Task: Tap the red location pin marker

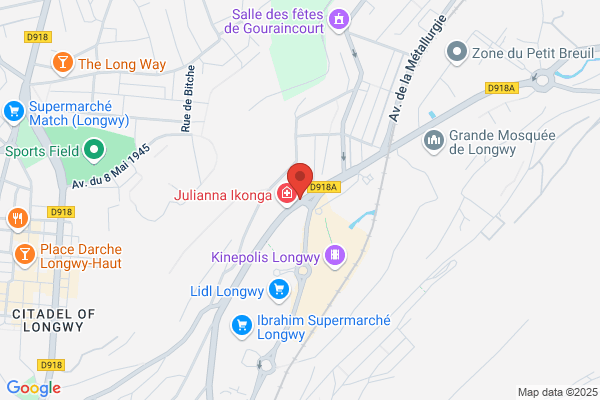Action: (x=300, y=180)
